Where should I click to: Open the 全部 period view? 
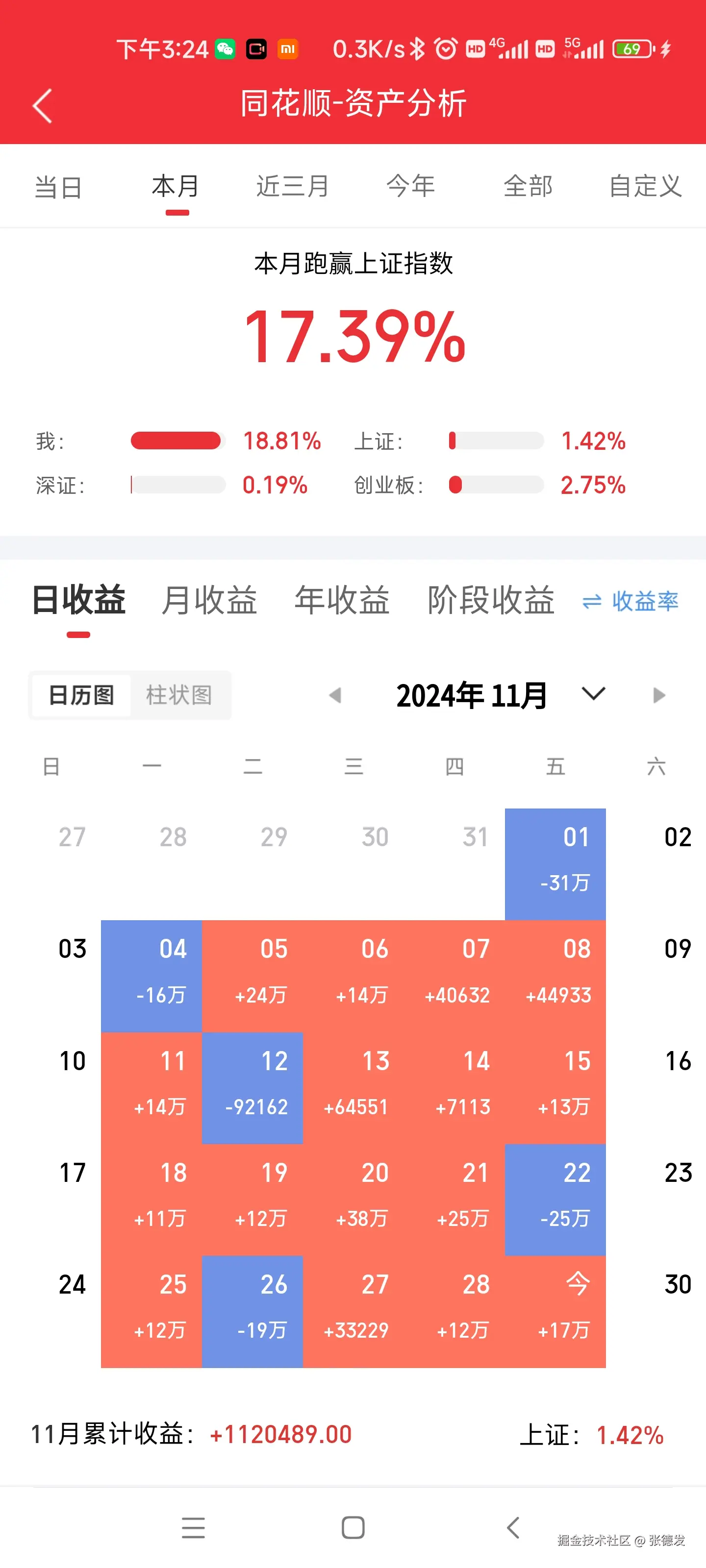[528, 187]
